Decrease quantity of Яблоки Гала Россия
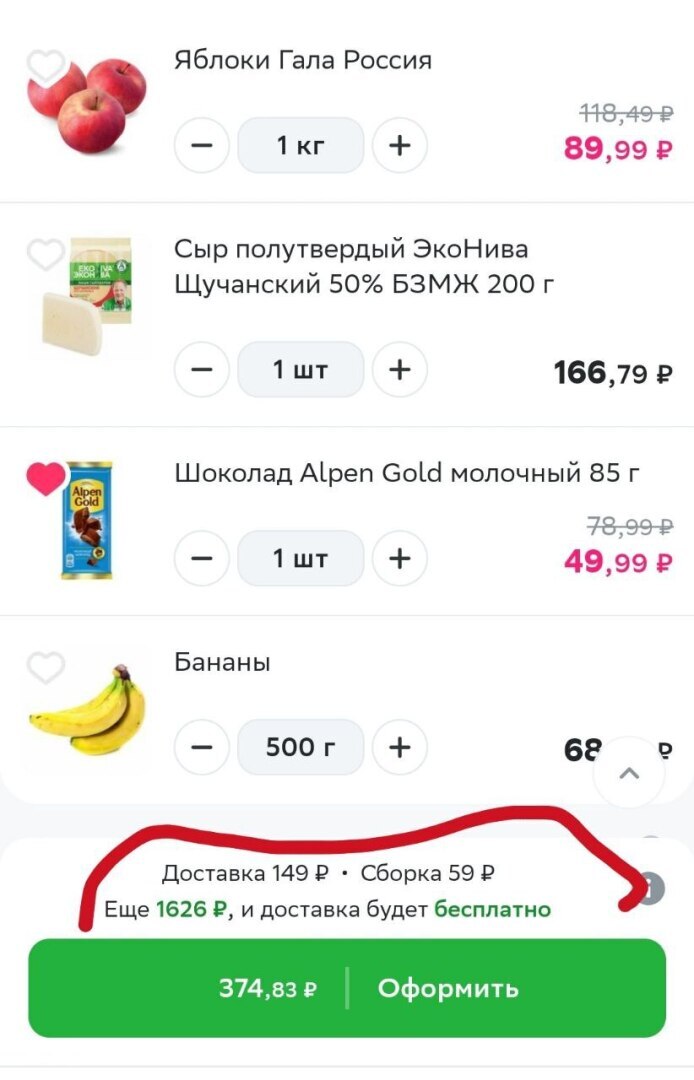694x1080 pixels. pyautogui.click(x=202, y=146)
